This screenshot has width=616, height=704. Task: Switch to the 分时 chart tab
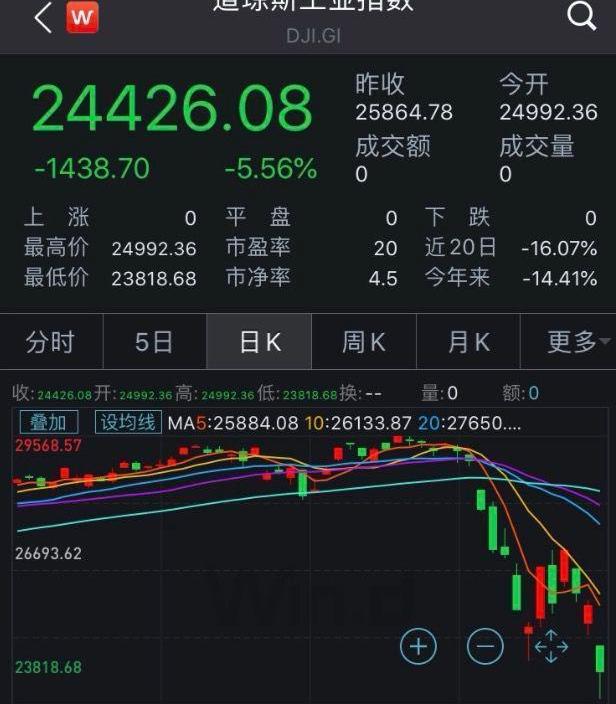pos(50,343)
